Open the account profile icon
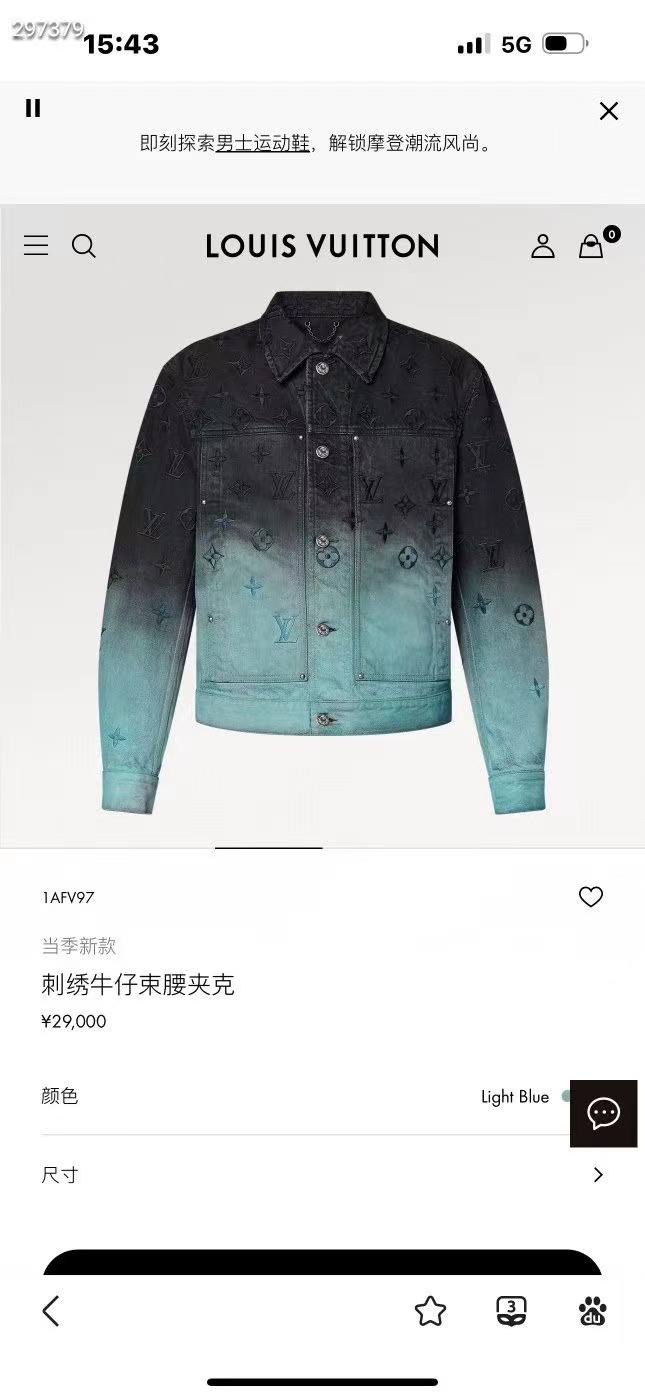 click(542, 246)
